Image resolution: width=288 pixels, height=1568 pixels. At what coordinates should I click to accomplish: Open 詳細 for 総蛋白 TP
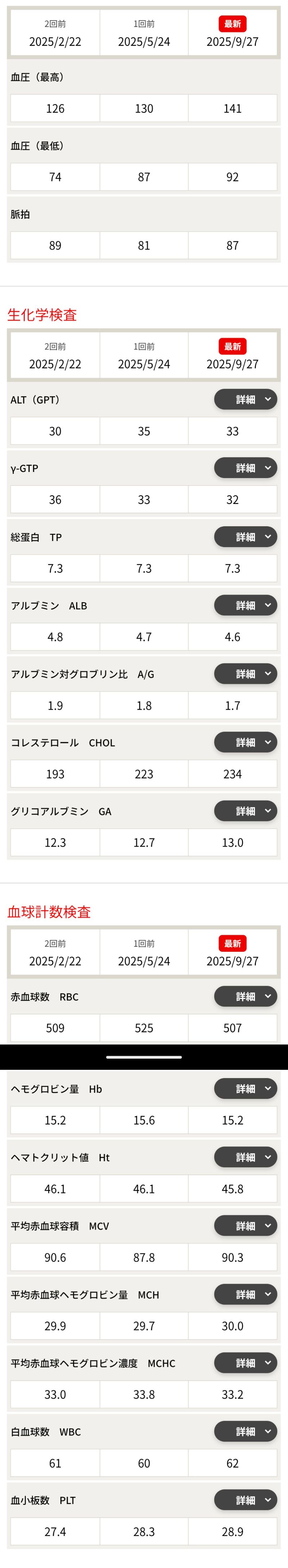[x=246, y=536]
